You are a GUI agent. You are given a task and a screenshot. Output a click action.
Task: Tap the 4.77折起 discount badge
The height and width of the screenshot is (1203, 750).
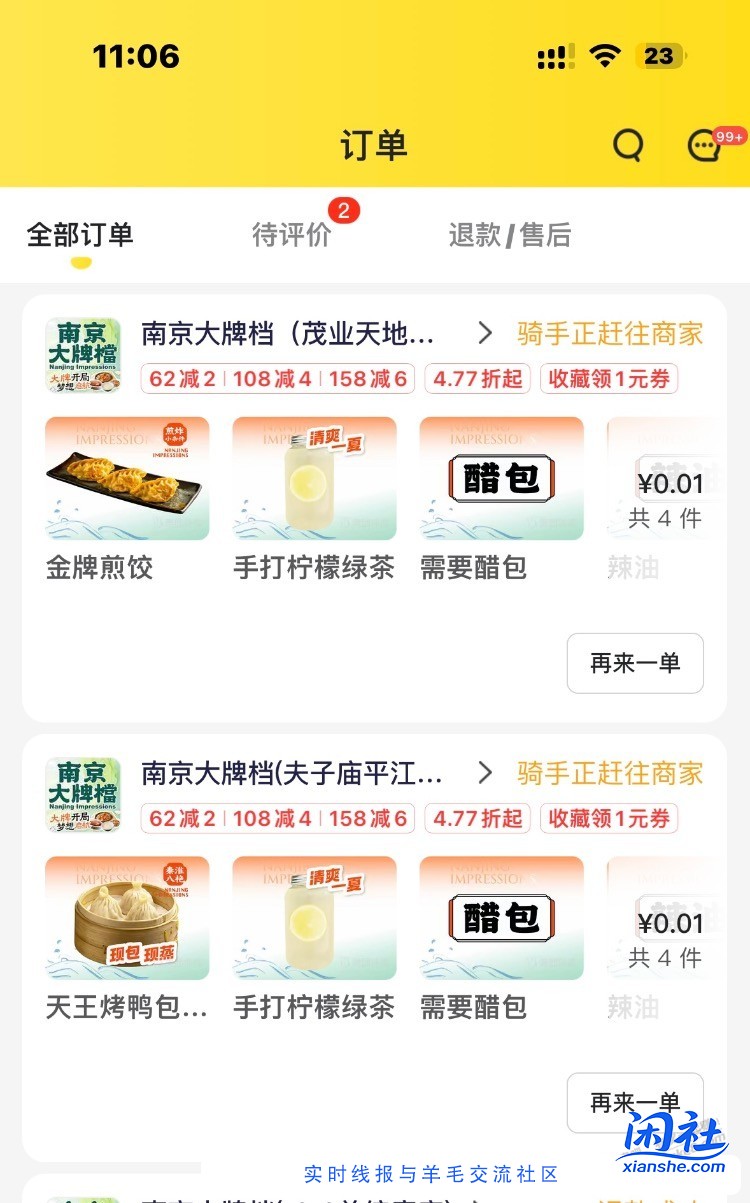pos(477,379)
